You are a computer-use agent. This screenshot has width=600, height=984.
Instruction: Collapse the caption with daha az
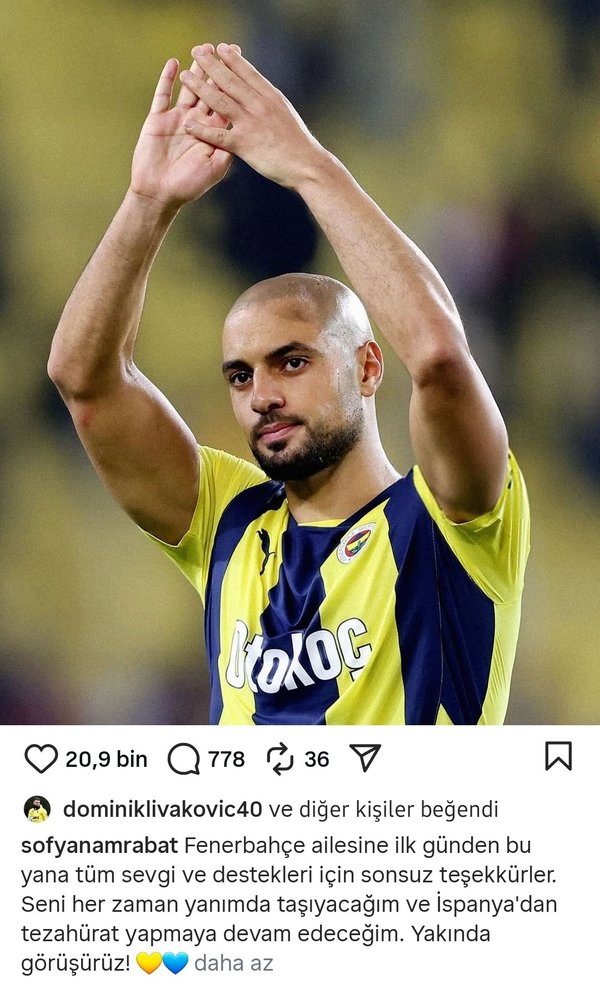pyautogui.click(x=233, y=963)
